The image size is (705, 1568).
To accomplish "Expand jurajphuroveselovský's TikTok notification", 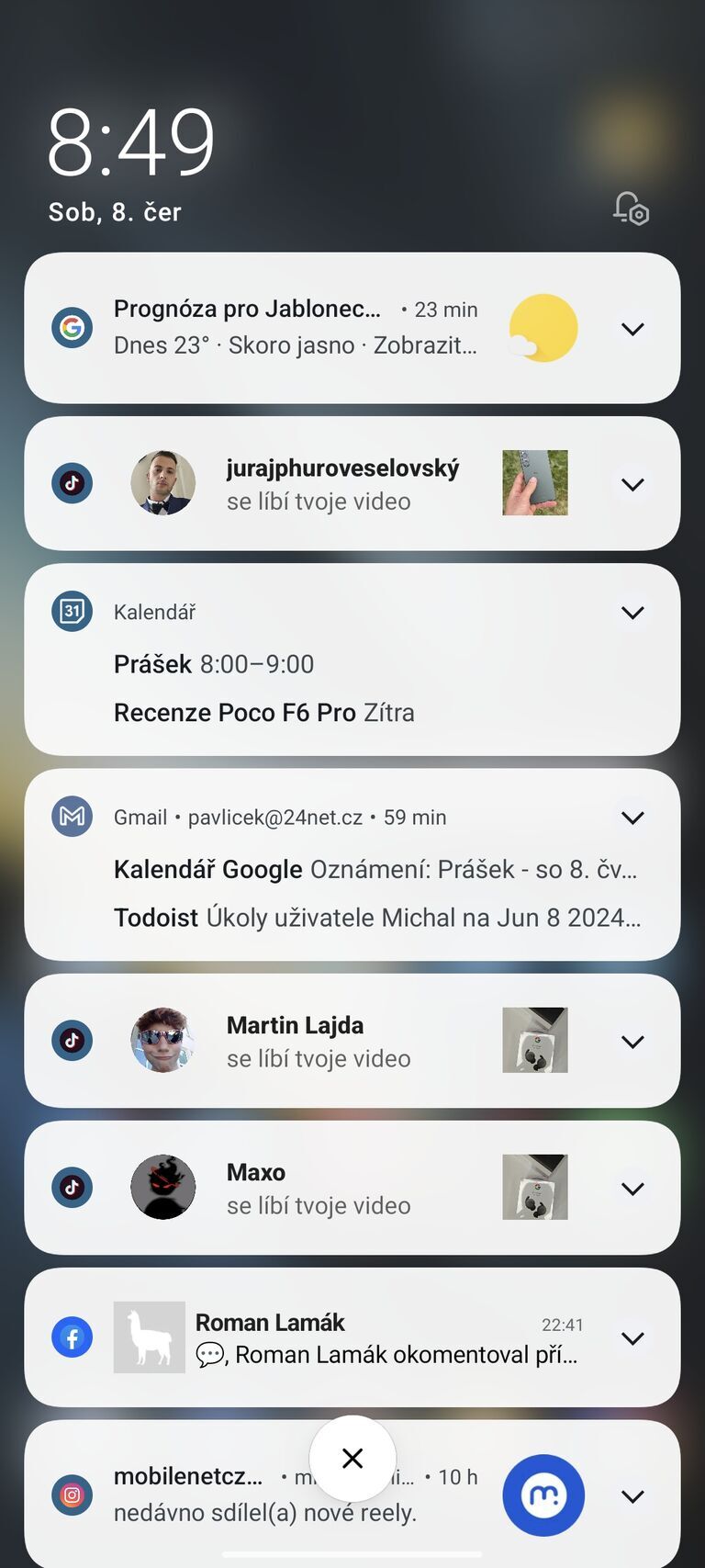I will coord(632,484).
